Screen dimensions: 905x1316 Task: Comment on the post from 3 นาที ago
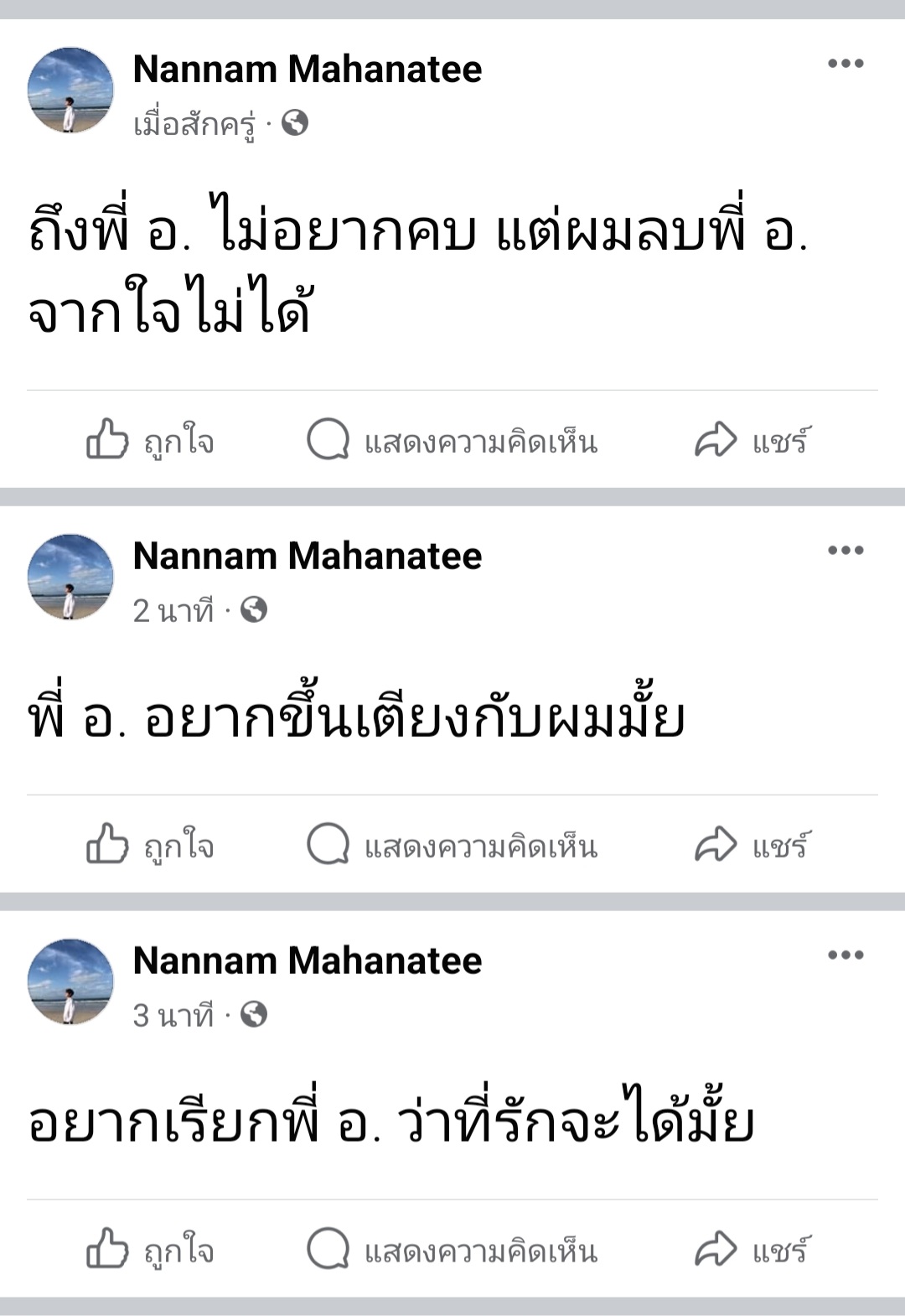click(x=452, y=1250)
